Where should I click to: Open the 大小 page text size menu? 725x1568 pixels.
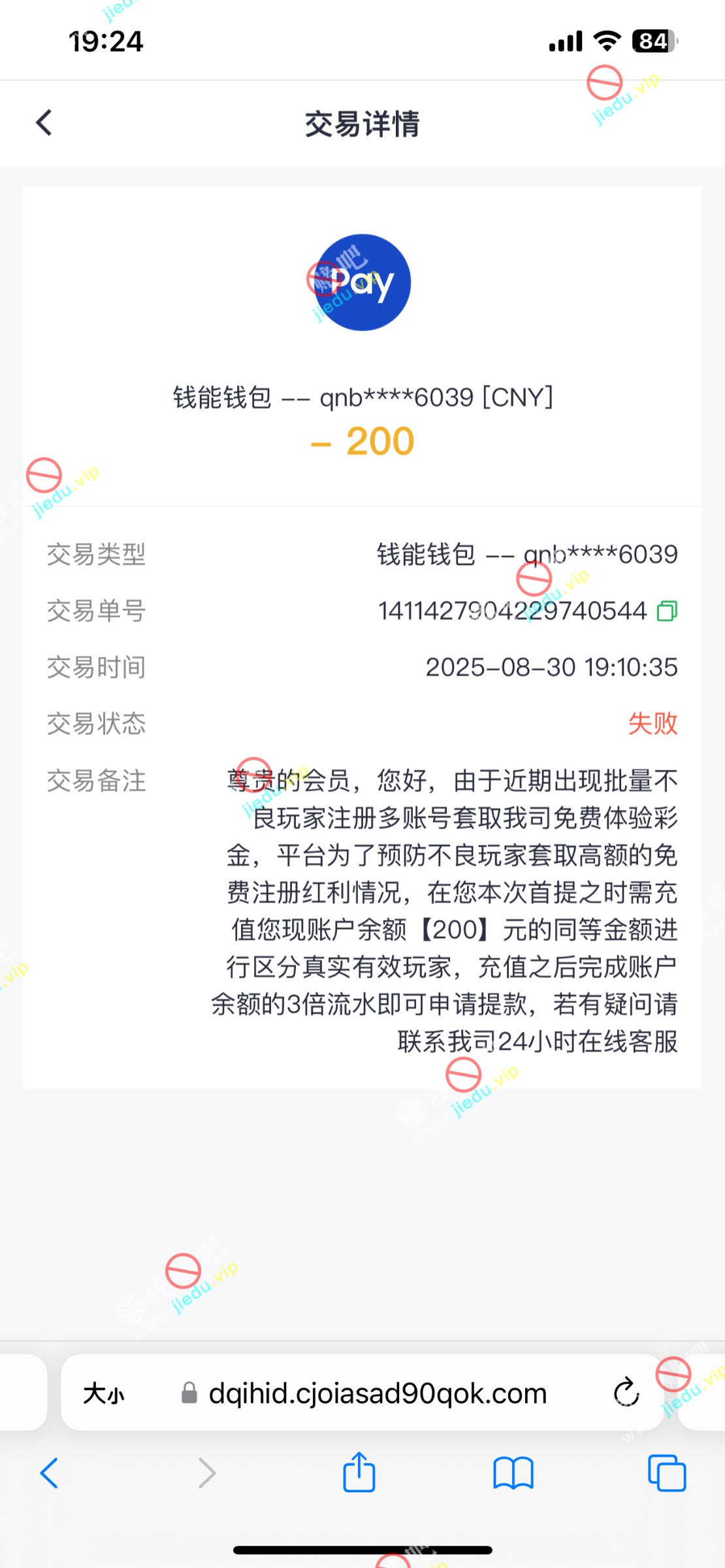click(104, 1394)
